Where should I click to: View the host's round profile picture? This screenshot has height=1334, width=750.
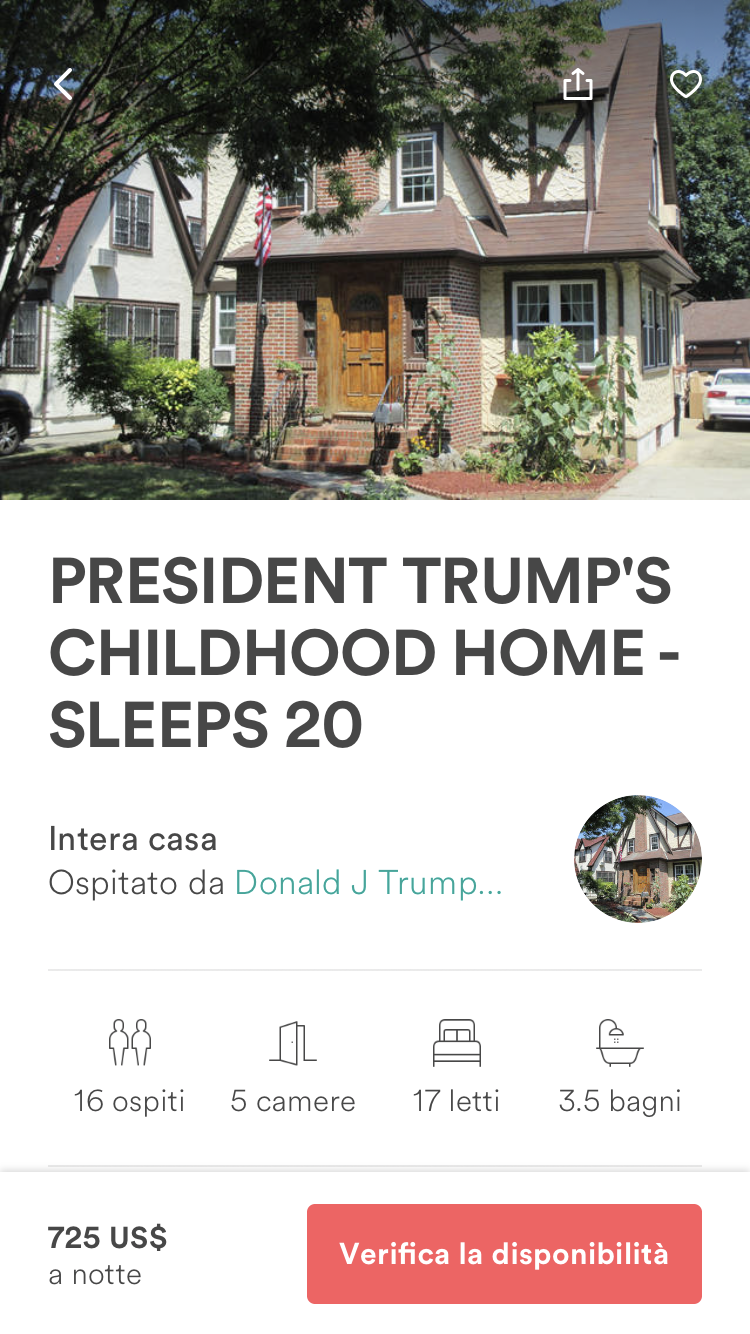[638, 859]
